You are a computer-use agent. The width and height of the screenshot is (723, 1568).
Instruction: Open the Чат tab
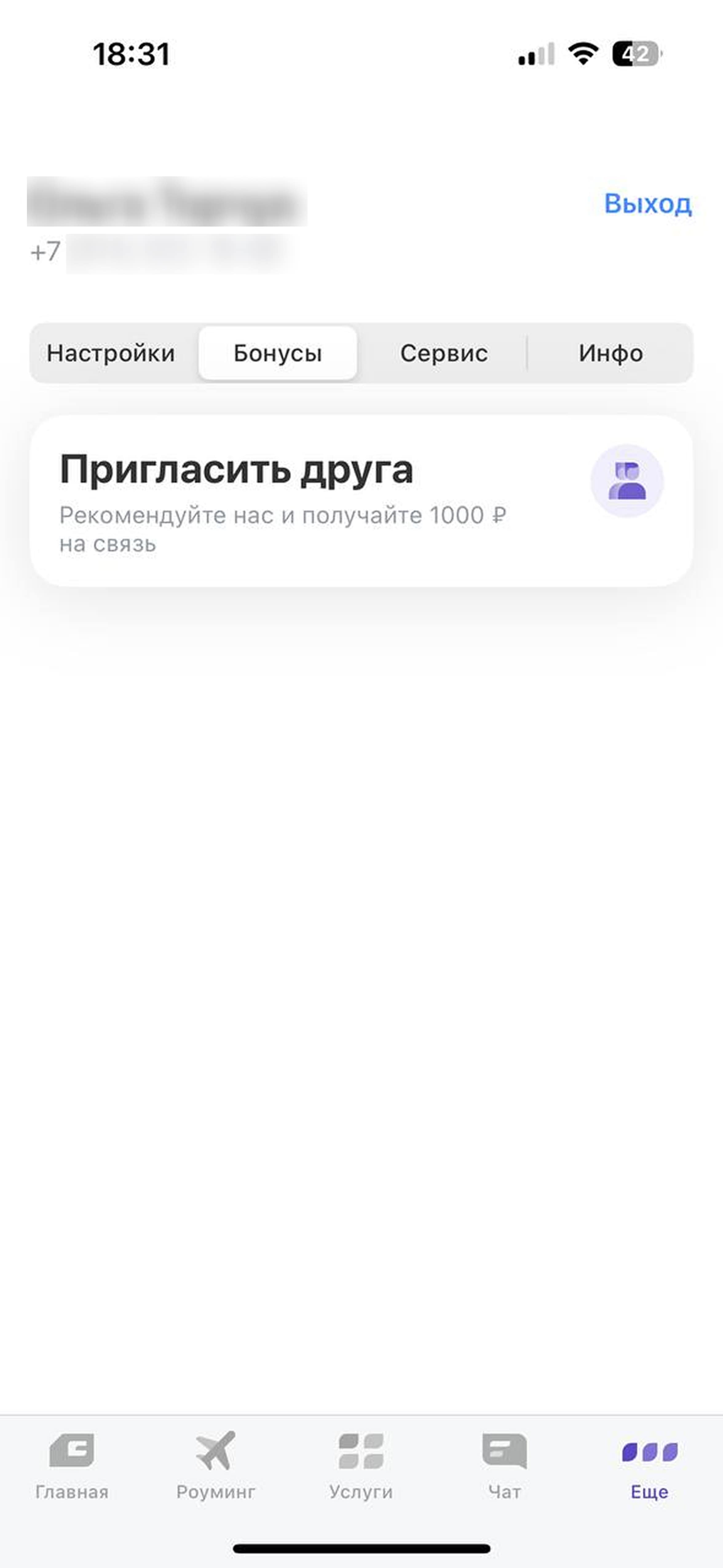coord(504,1466)
